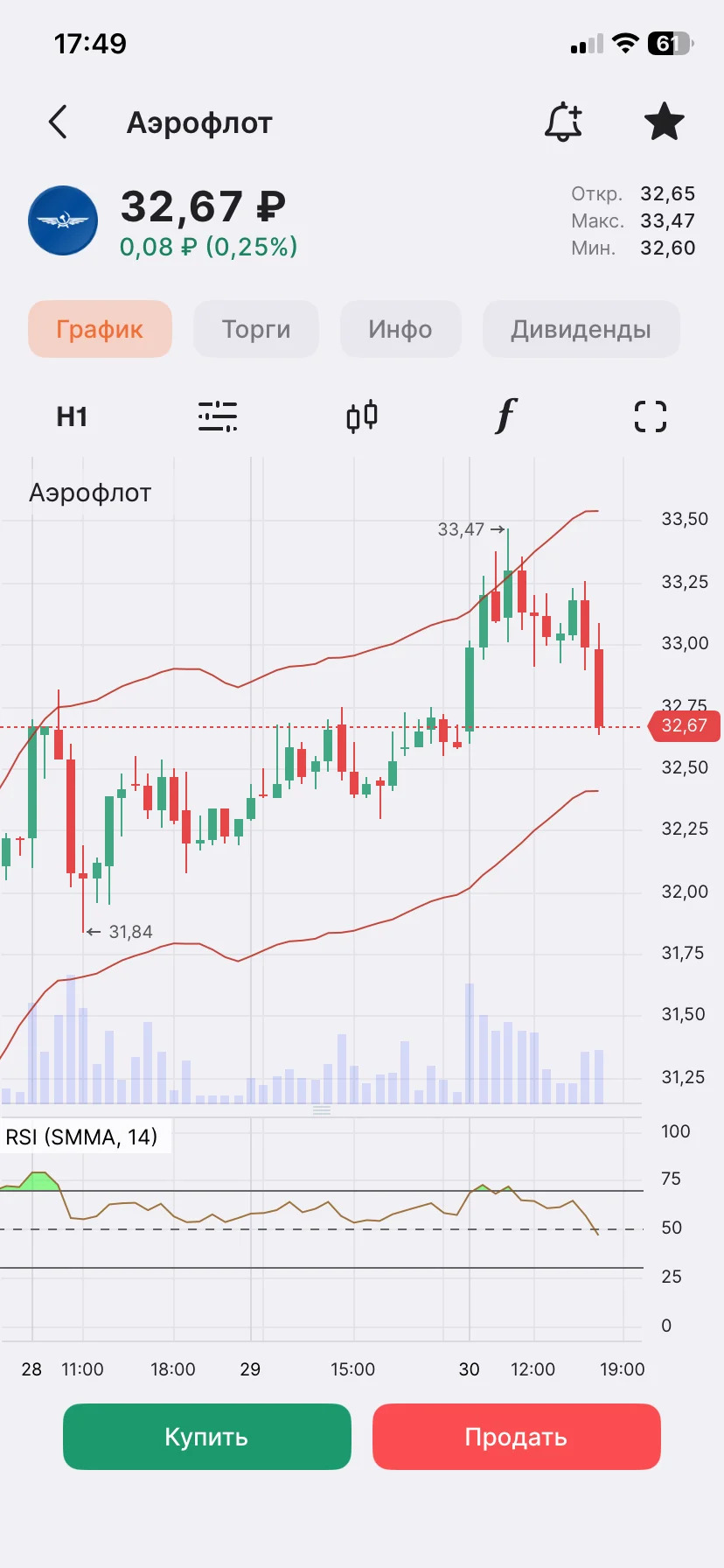The height and width of the screenshot is (1568, 724).
Task: Add a price alert with the bell
Action: point(564,122)
